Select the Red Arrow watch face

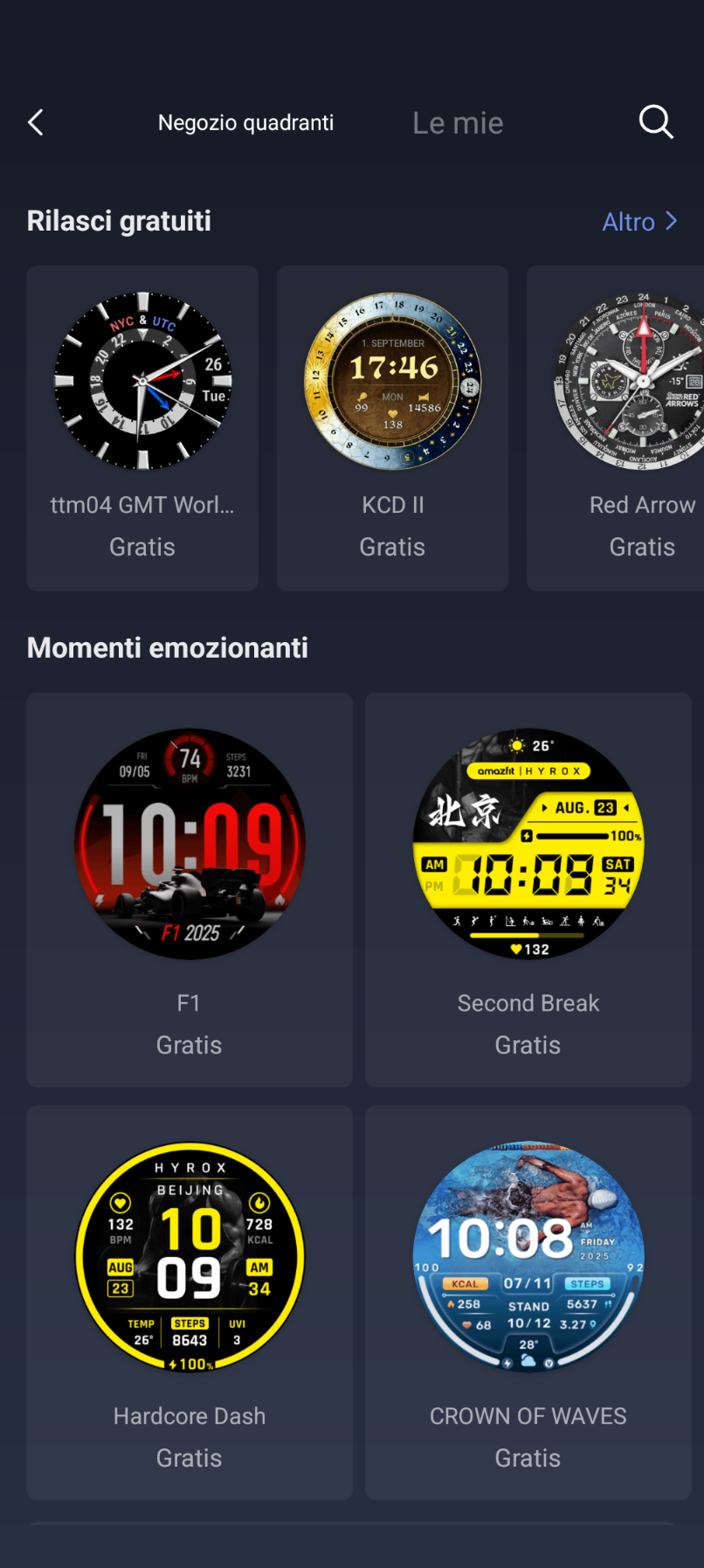629,428
